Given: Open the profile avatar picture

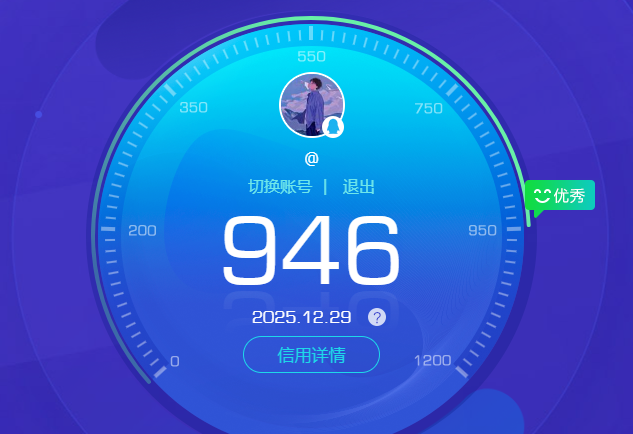Looking at the screenshot, I should coord(311,104).
